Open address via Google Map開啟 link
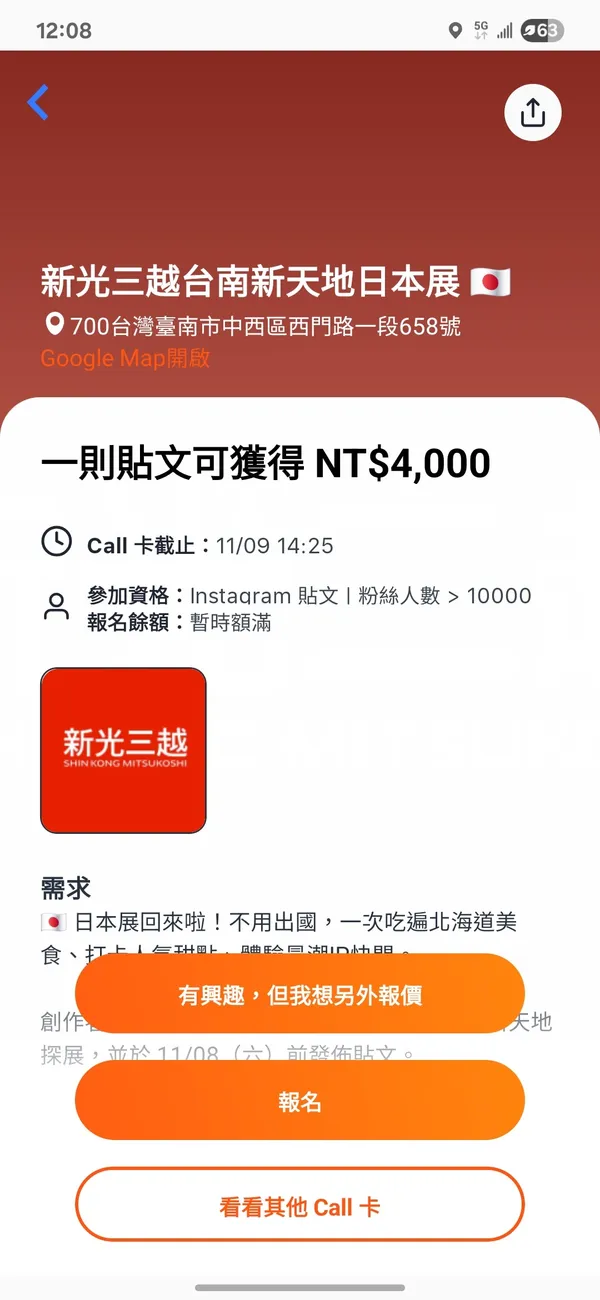The image size is (600, 1300). (126, 358)
